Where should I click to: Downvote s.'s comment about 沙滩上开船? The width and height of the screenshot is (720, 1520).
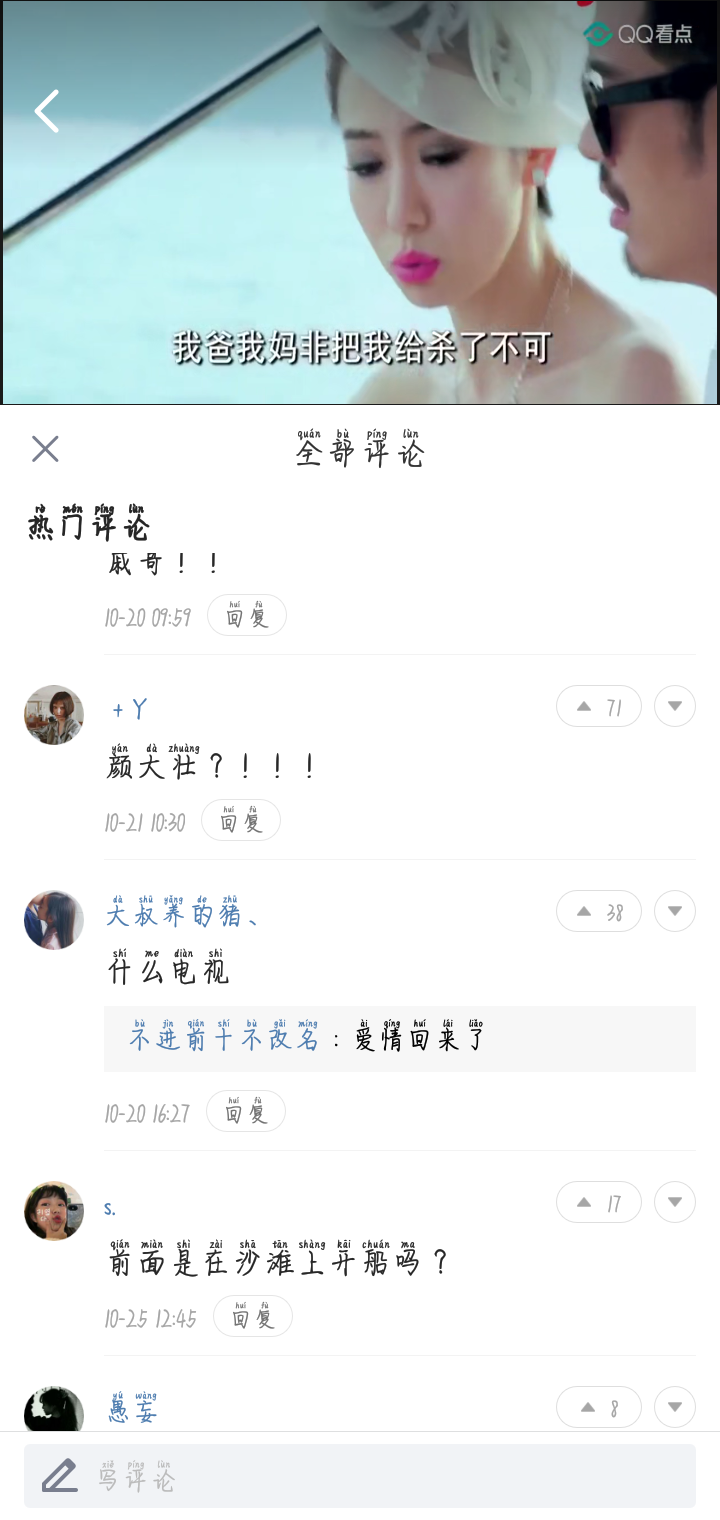click(x=675, y=1203)
